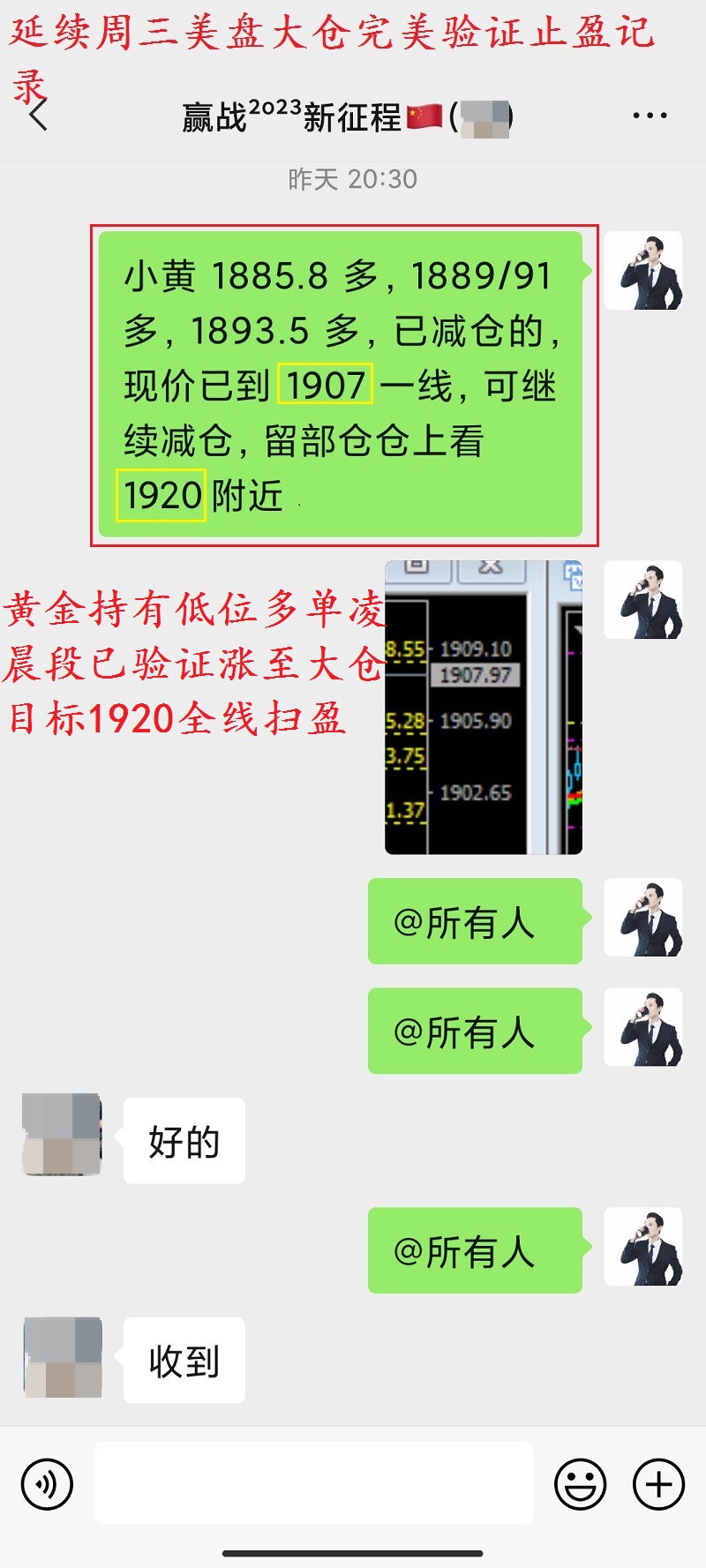This screenshot has height=1568, width=706.
Task: Tap the message text field
Action: pyautogui.click(x=313, y=1482)
